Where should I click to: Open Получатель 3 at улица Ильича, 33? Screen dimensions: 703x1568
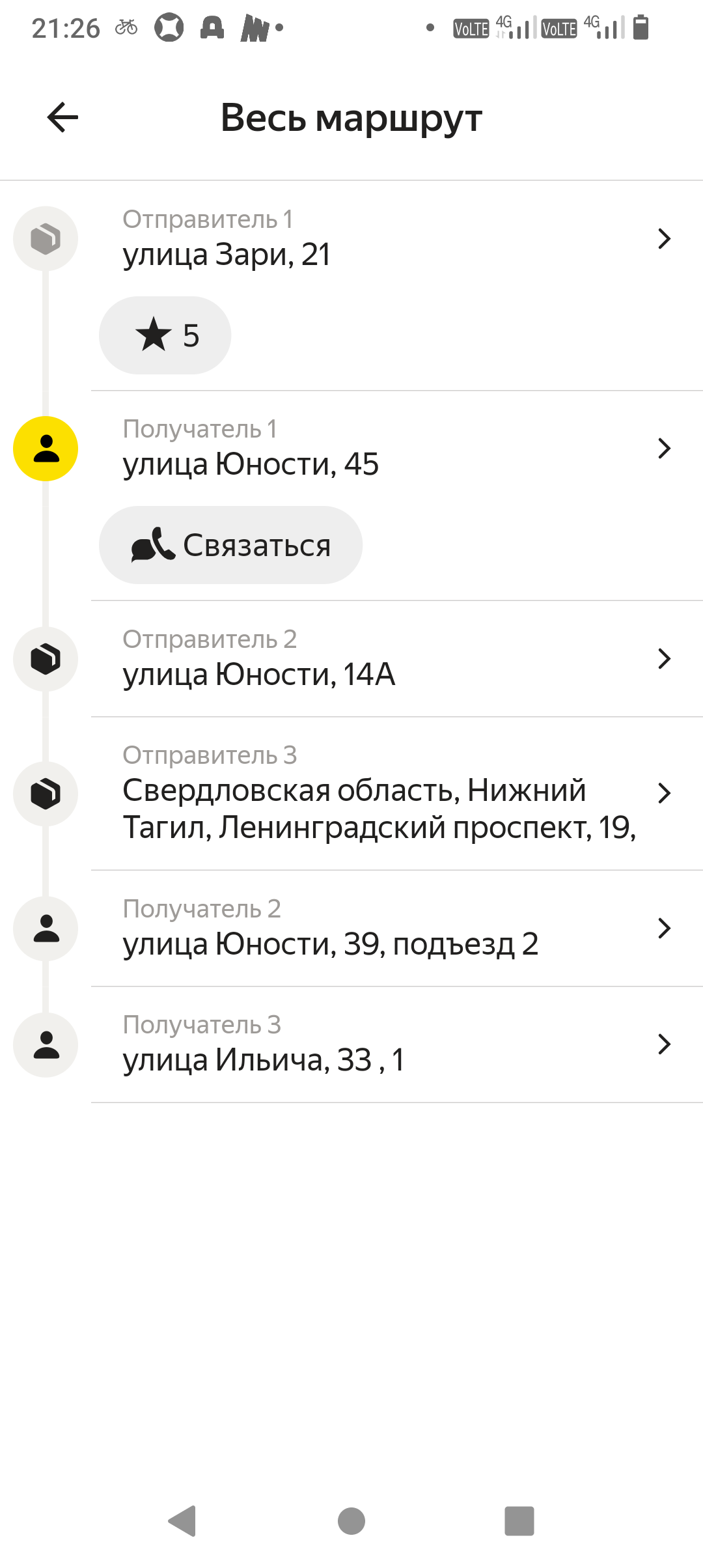click(x=391, y=1044)
